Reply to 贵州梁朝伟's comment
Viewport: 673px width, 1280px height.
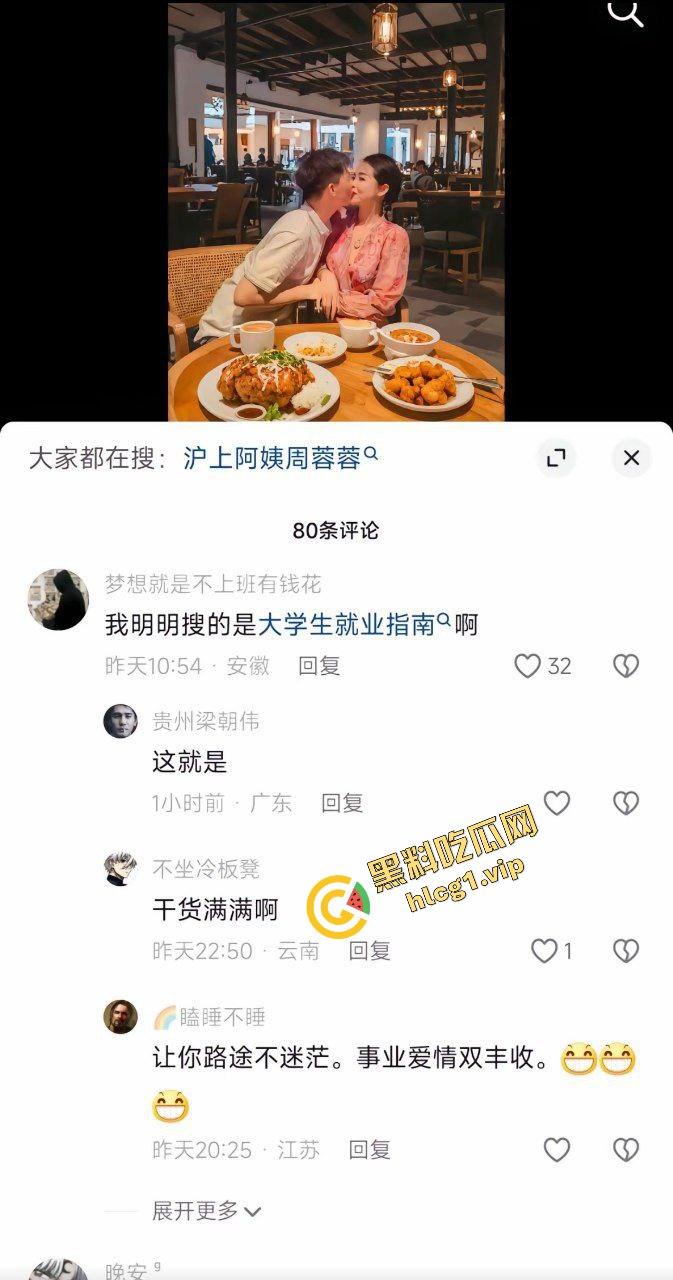click(342, 803)
